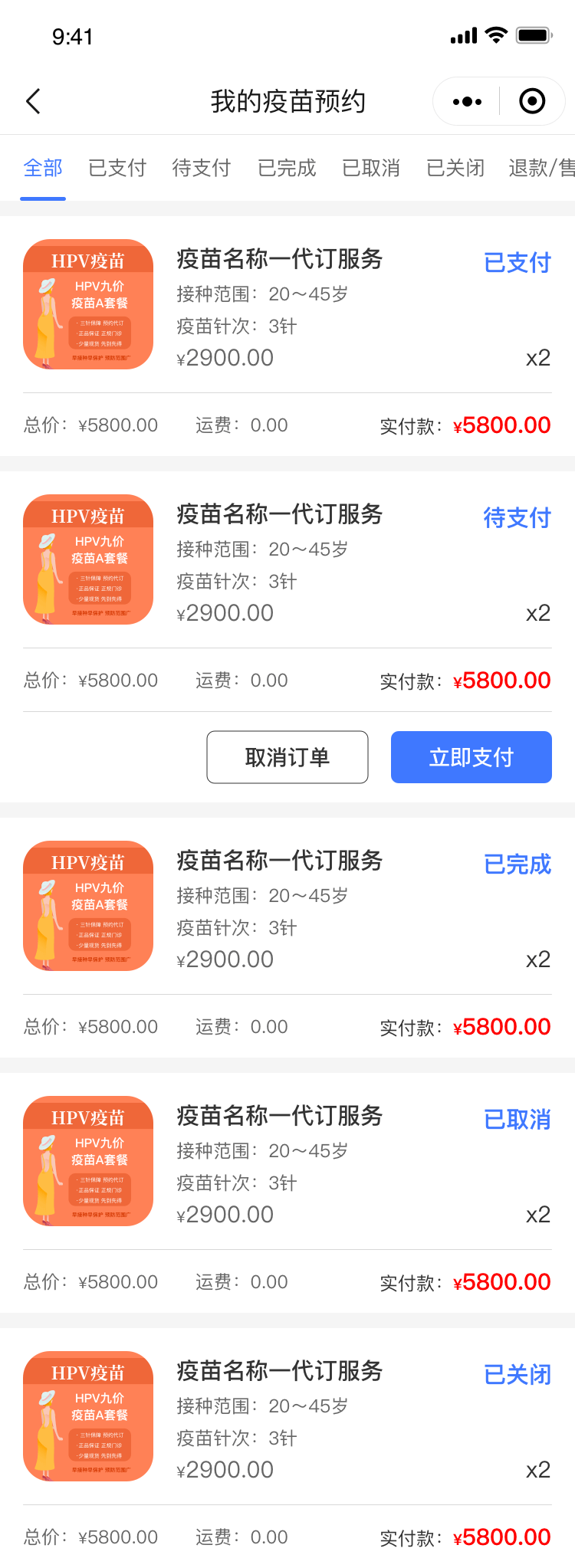Viewport: 575px width, 1568px height.
Task: Open the mini program more-options menu
Action: [467, 101]
